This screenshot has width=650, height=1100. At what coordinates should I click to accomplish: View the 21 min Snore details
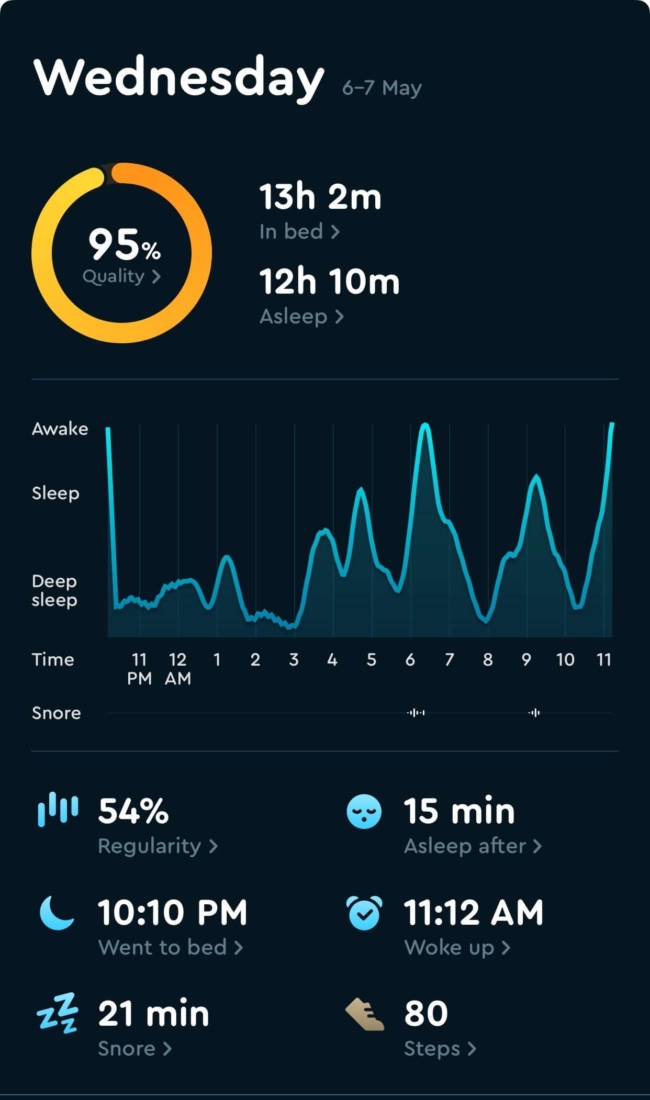135,1048
